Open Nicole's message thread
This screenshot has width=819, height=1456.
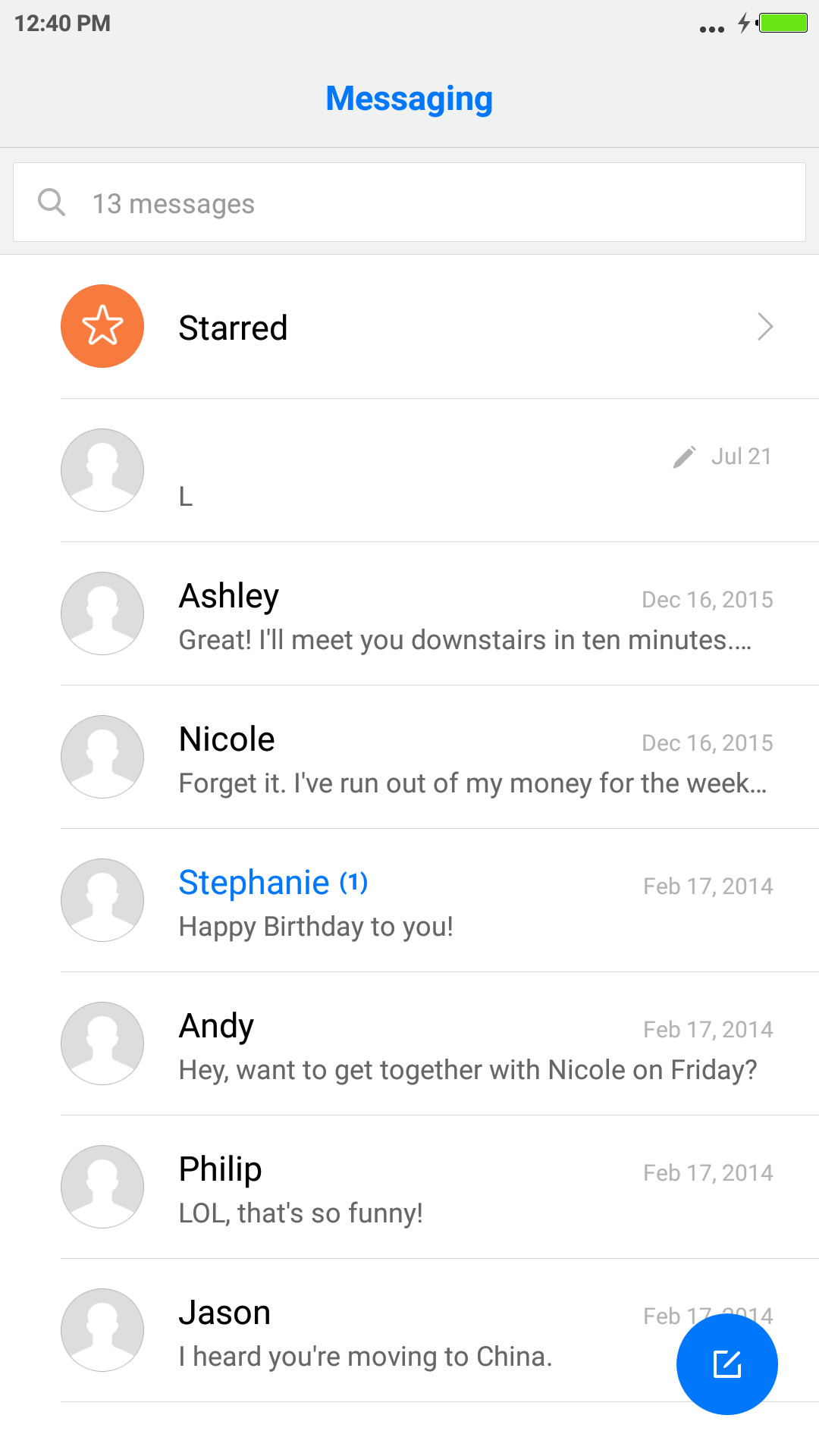click(x=409, y=757)
